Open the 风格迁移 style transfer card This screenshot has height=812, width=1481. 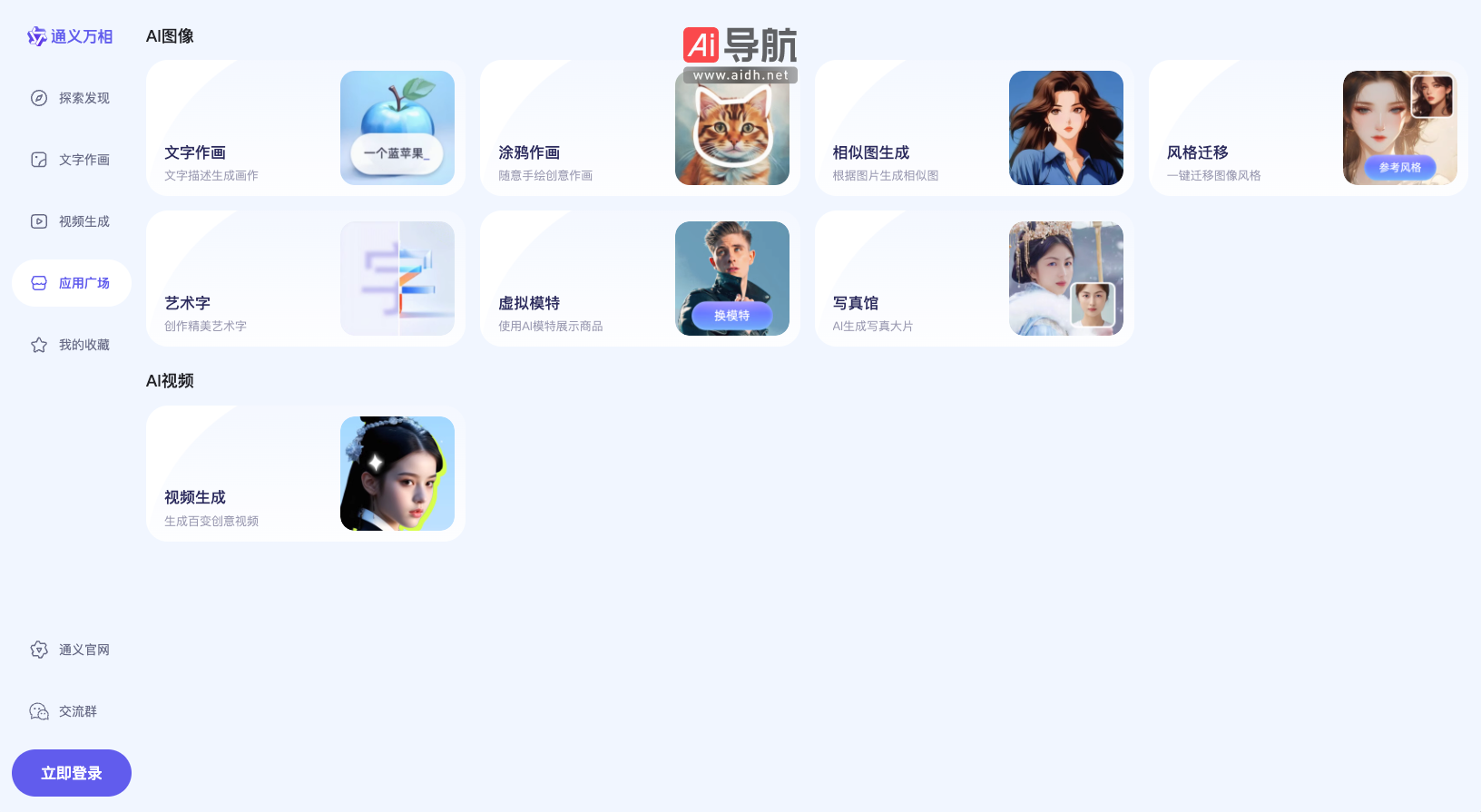1308,128
